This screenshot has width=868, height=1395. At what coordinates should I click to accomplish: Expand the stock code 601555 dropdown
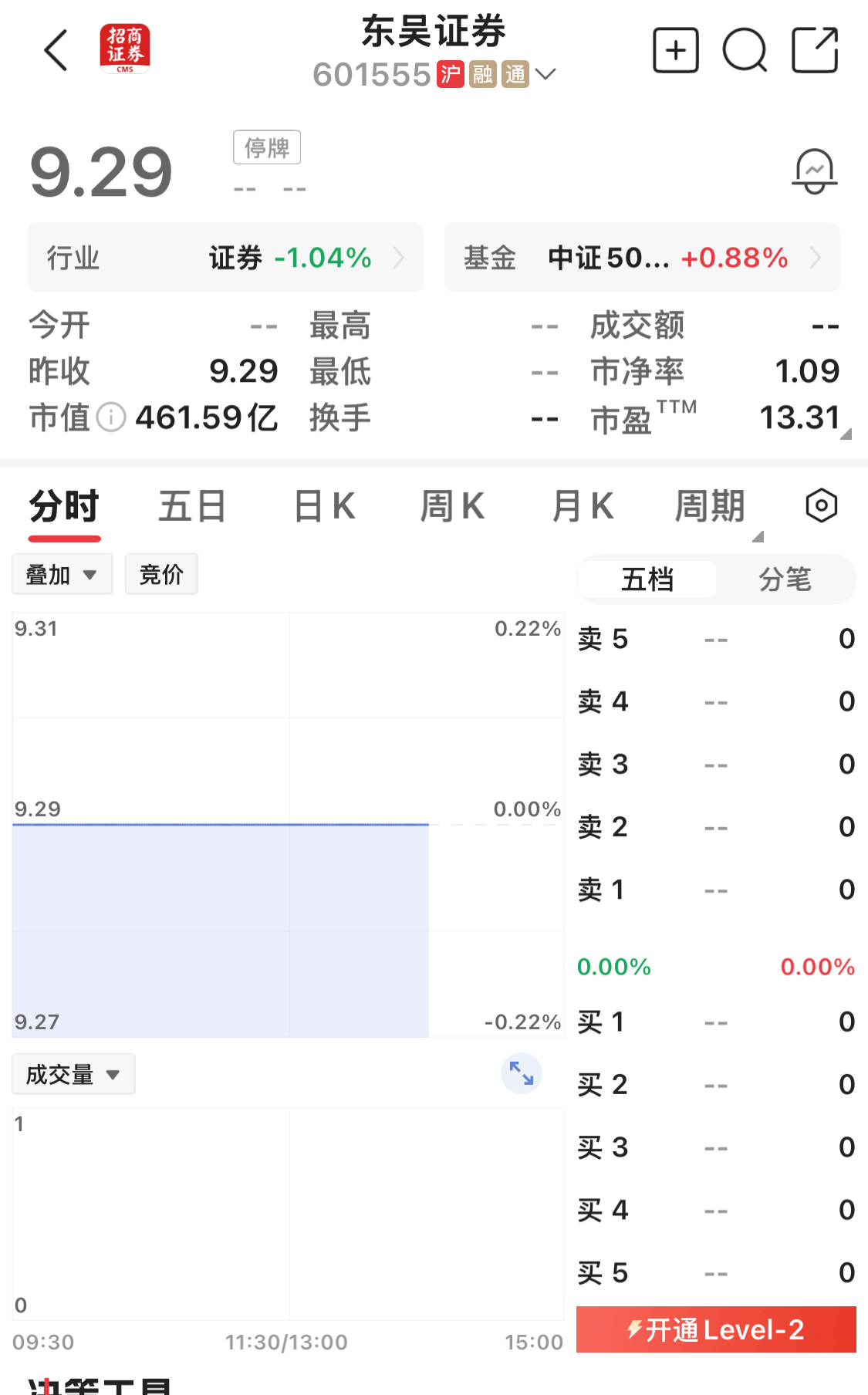(545, 74)
